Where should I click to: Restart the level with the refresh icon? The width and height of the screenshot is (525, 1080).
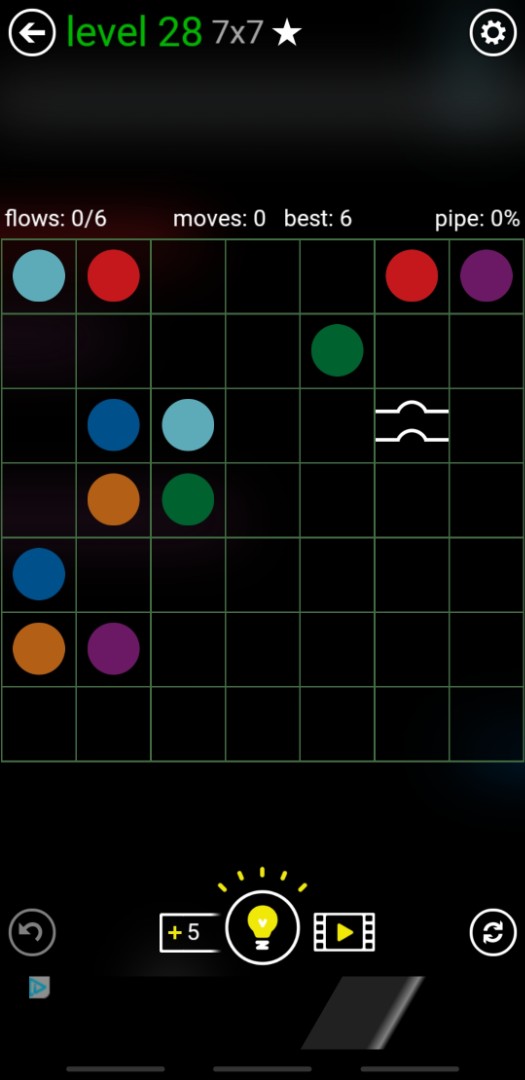click(x=493, y=932)
